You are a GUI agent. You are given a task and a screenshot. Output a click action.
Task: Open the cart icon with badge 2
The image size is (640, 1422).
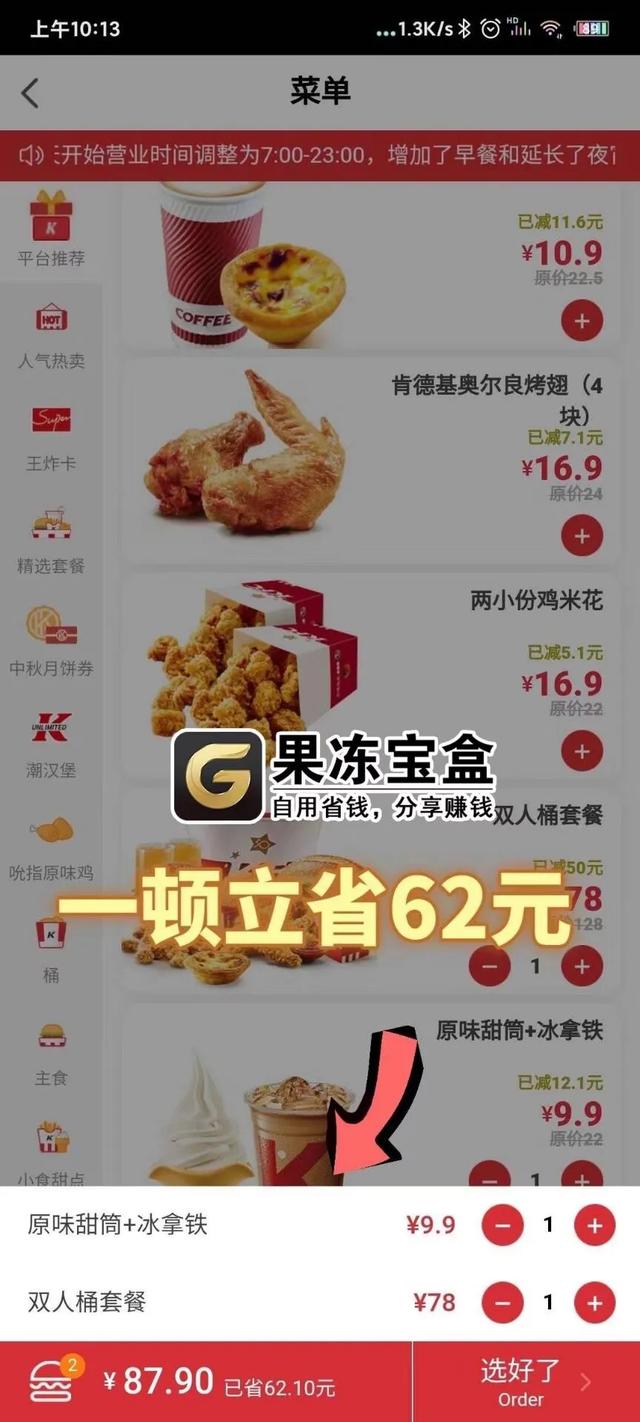pyautogui.click(x=52, y=1381)
